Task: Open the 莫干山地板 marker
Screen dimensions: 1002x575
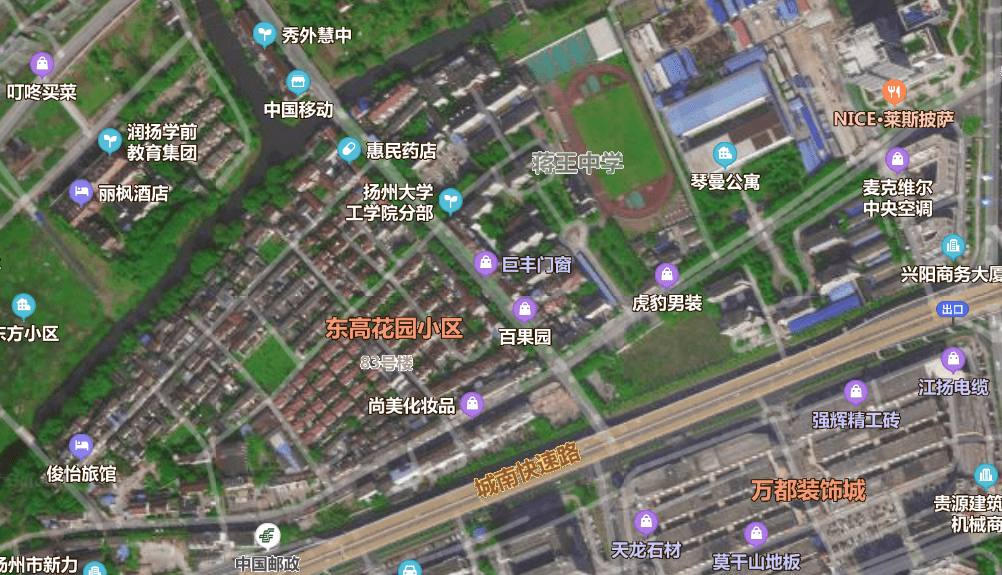Action: [756, 535]
